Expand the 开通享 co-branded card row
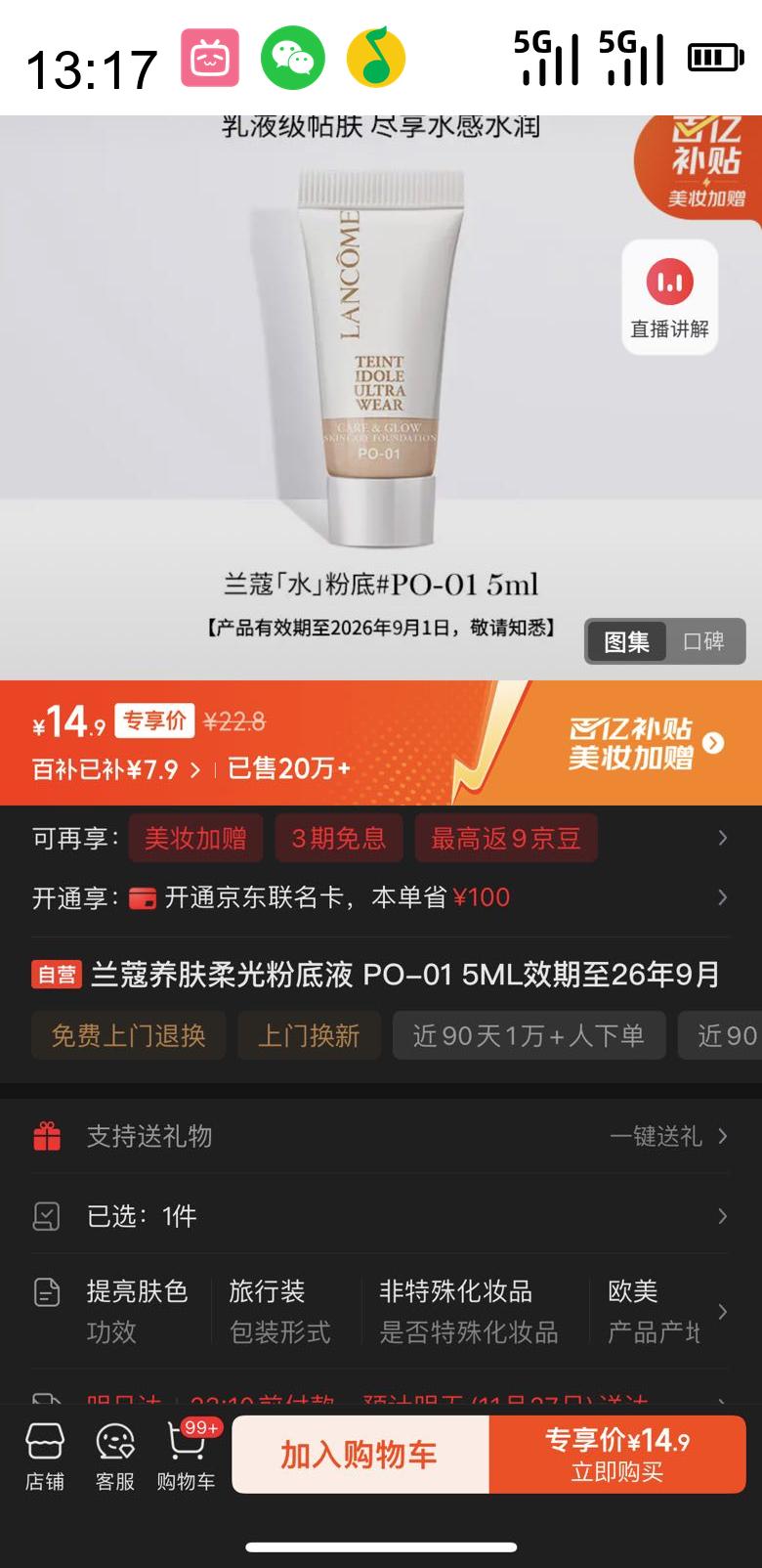 coord(723,896)
